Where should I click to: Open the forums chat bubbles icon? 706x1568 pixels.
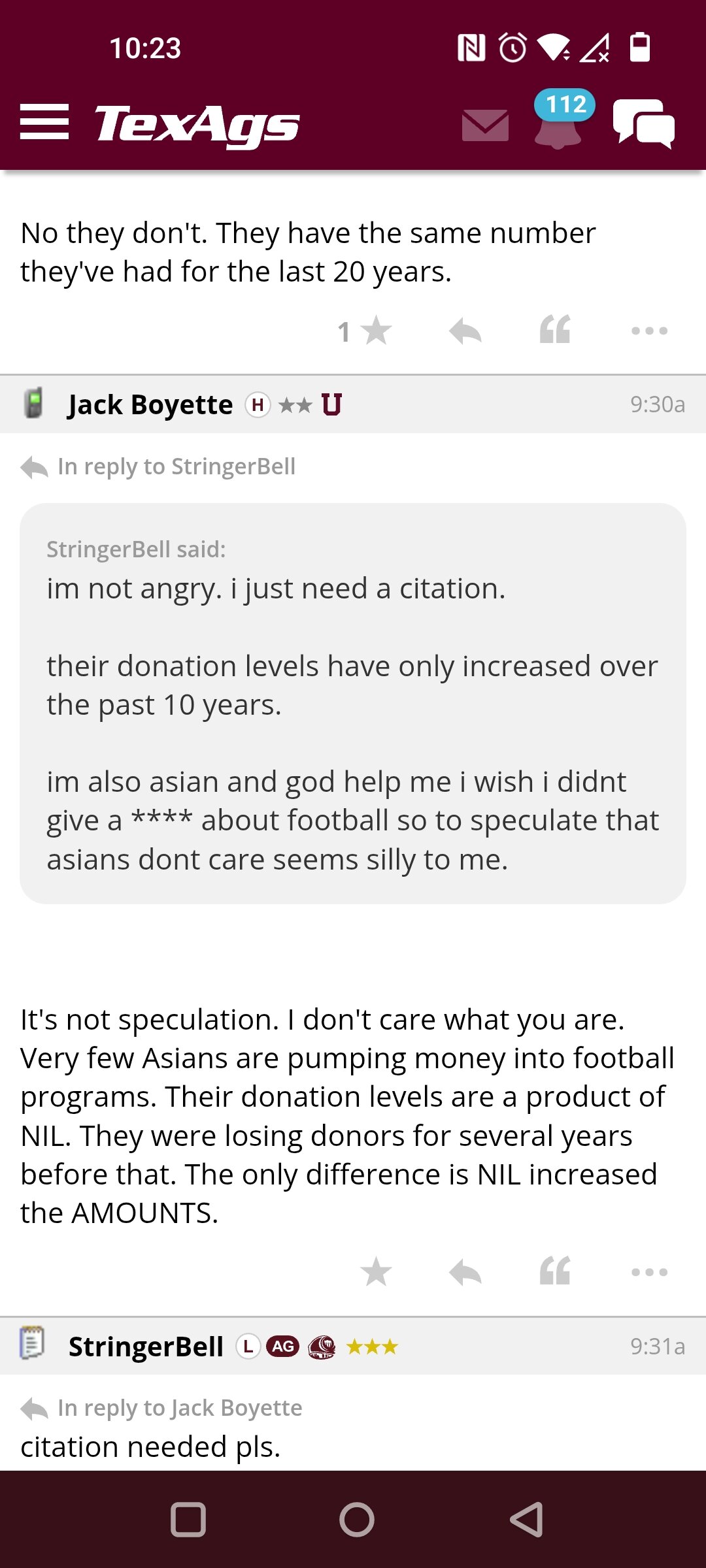click(x=644, y=123)
